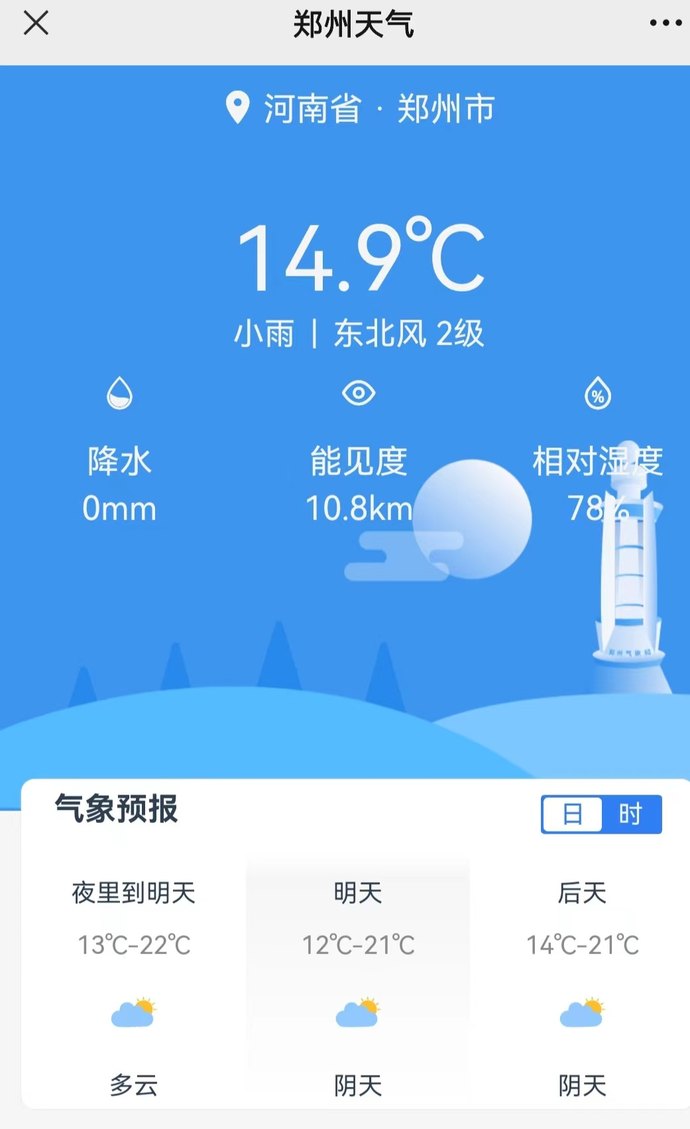This screenshot has width=690, height=1129.
Task: View the 明天 forecast details
Action: pos(358,985)
